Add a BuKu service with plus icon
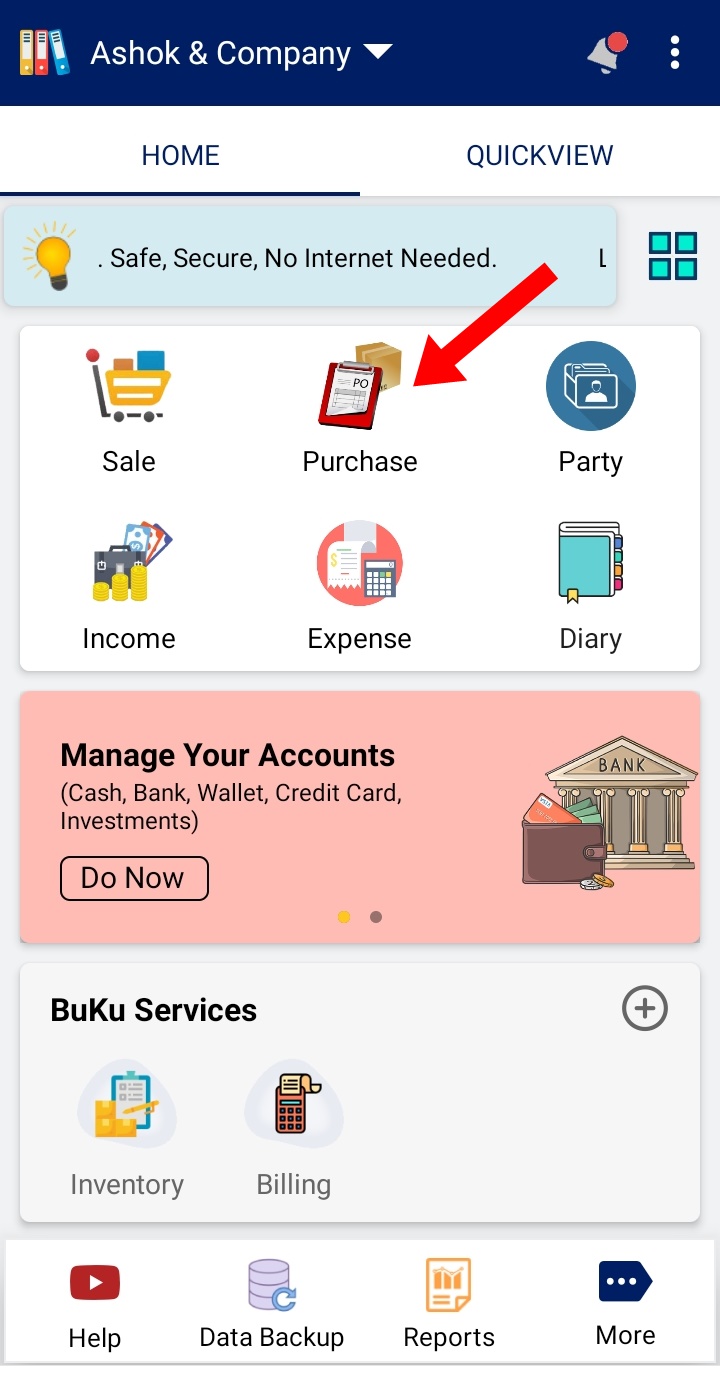This screenshot has height=1373, width=720. 645,1008
